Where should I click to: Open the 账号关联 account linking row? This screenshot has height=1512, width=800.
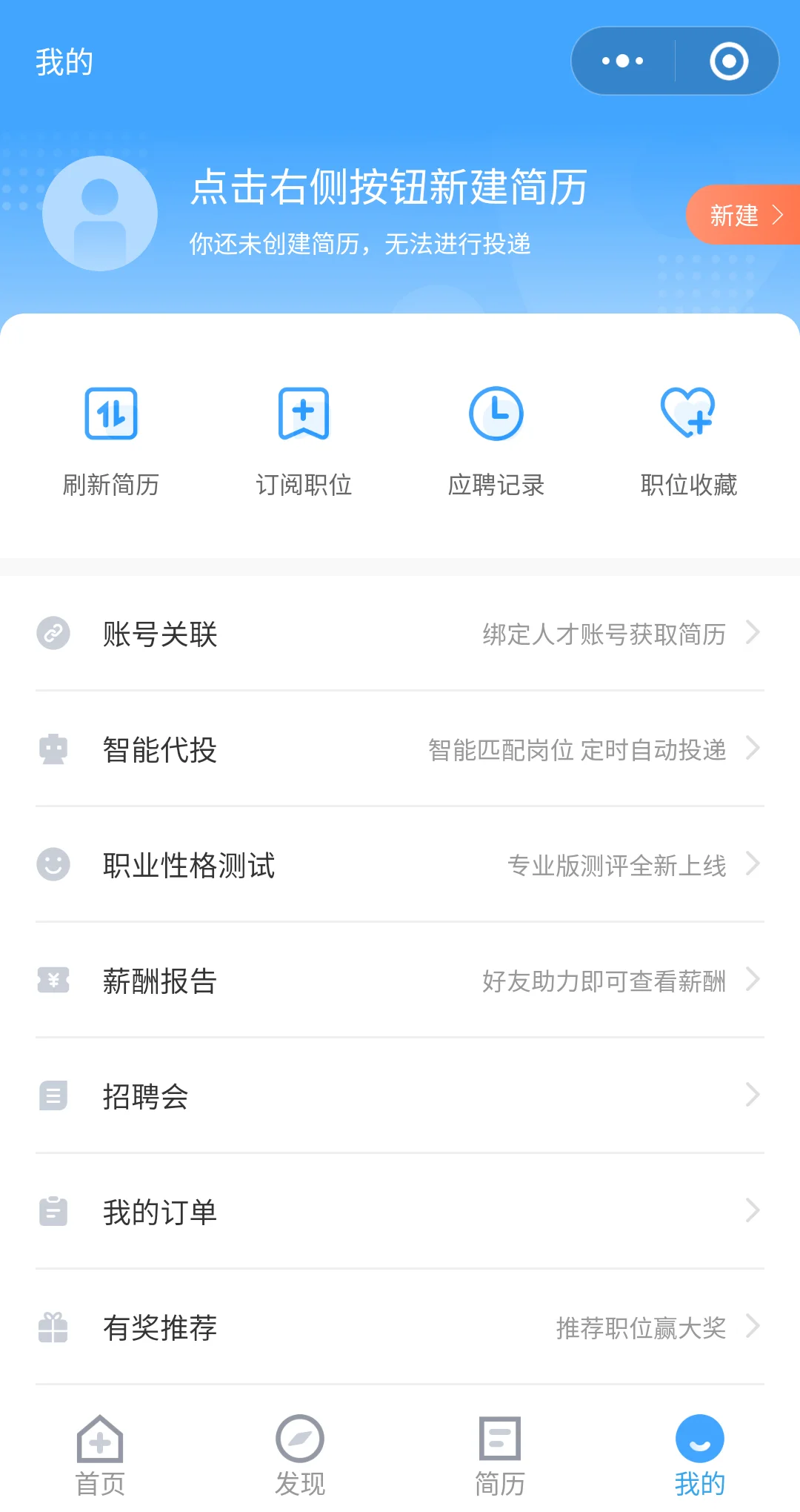point(400,634)
